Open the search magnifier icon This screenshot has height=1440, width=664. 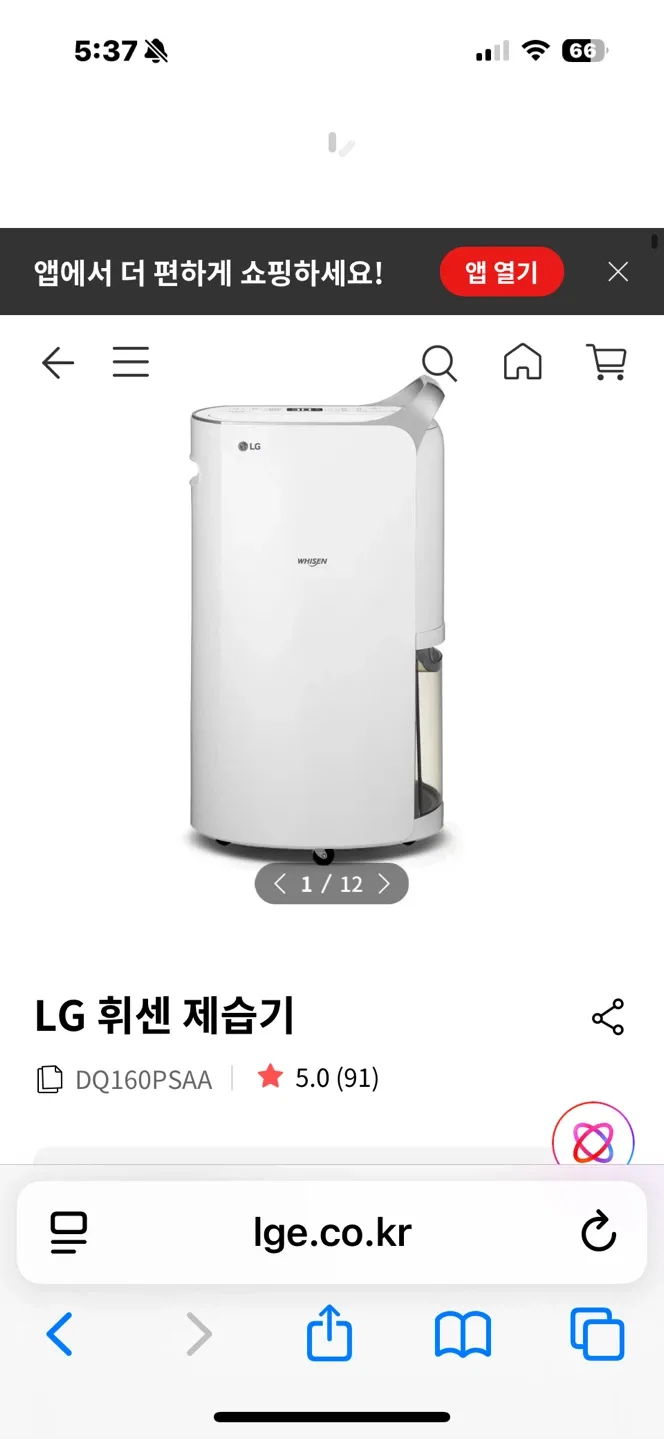click(439, 363)
